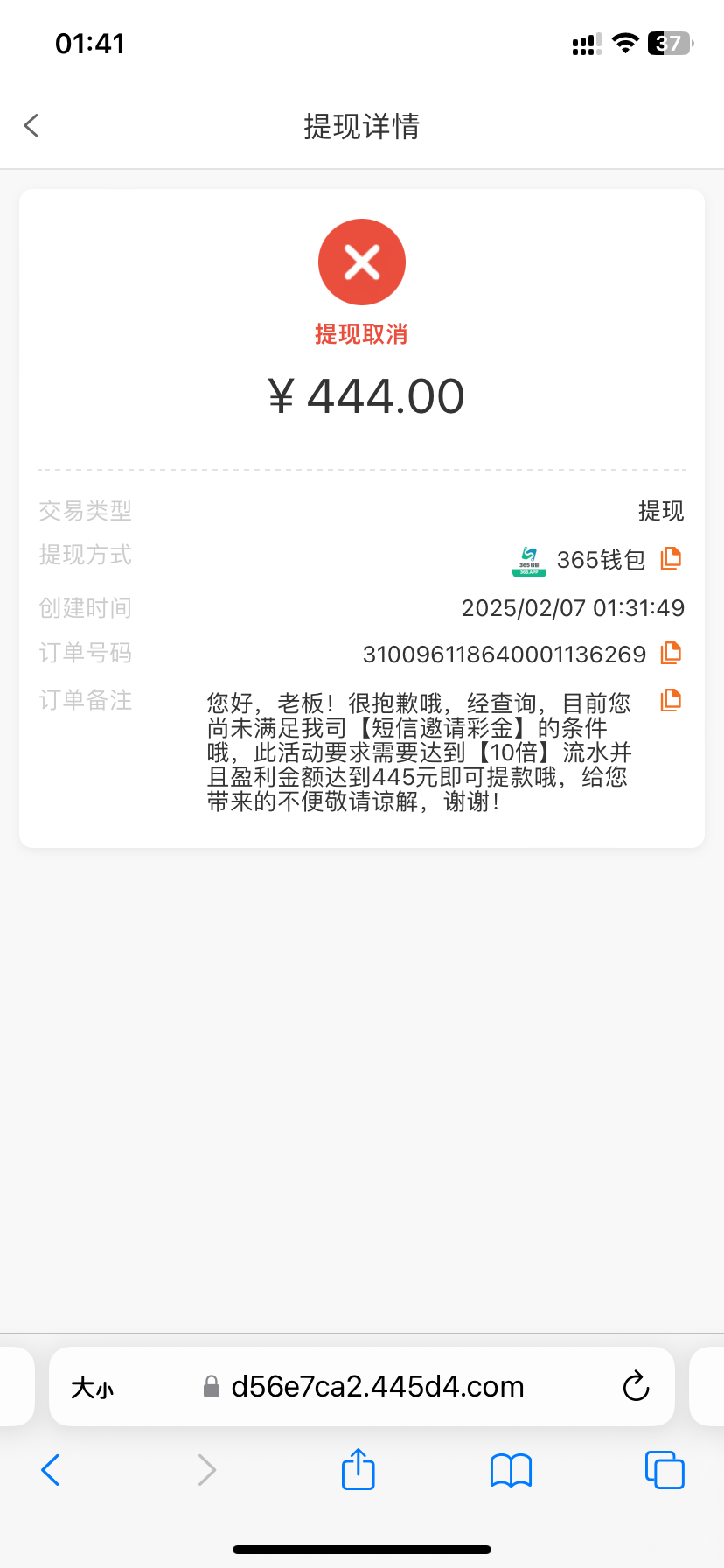The image size is (724, 1568).
Task: Navigate back in Safari's bottom toolbar
Action: pyautogui.click(x=51, y=1470)
